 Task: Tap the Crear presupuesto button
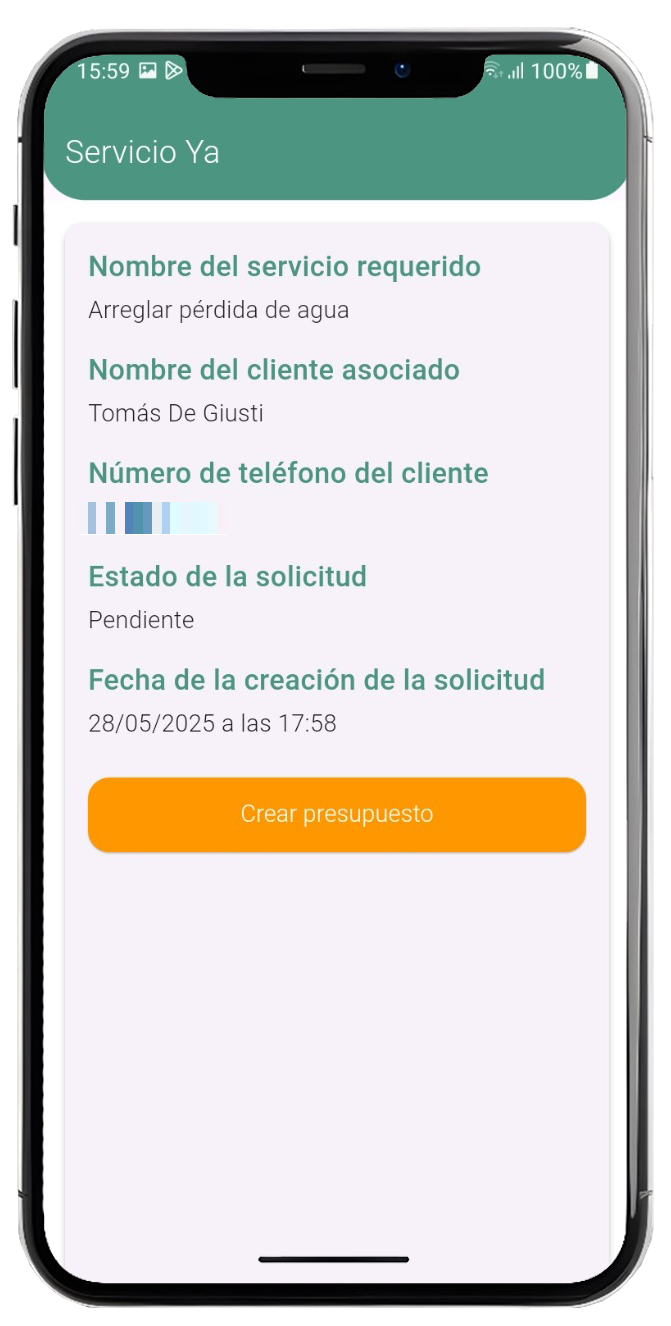pos(336,814)
